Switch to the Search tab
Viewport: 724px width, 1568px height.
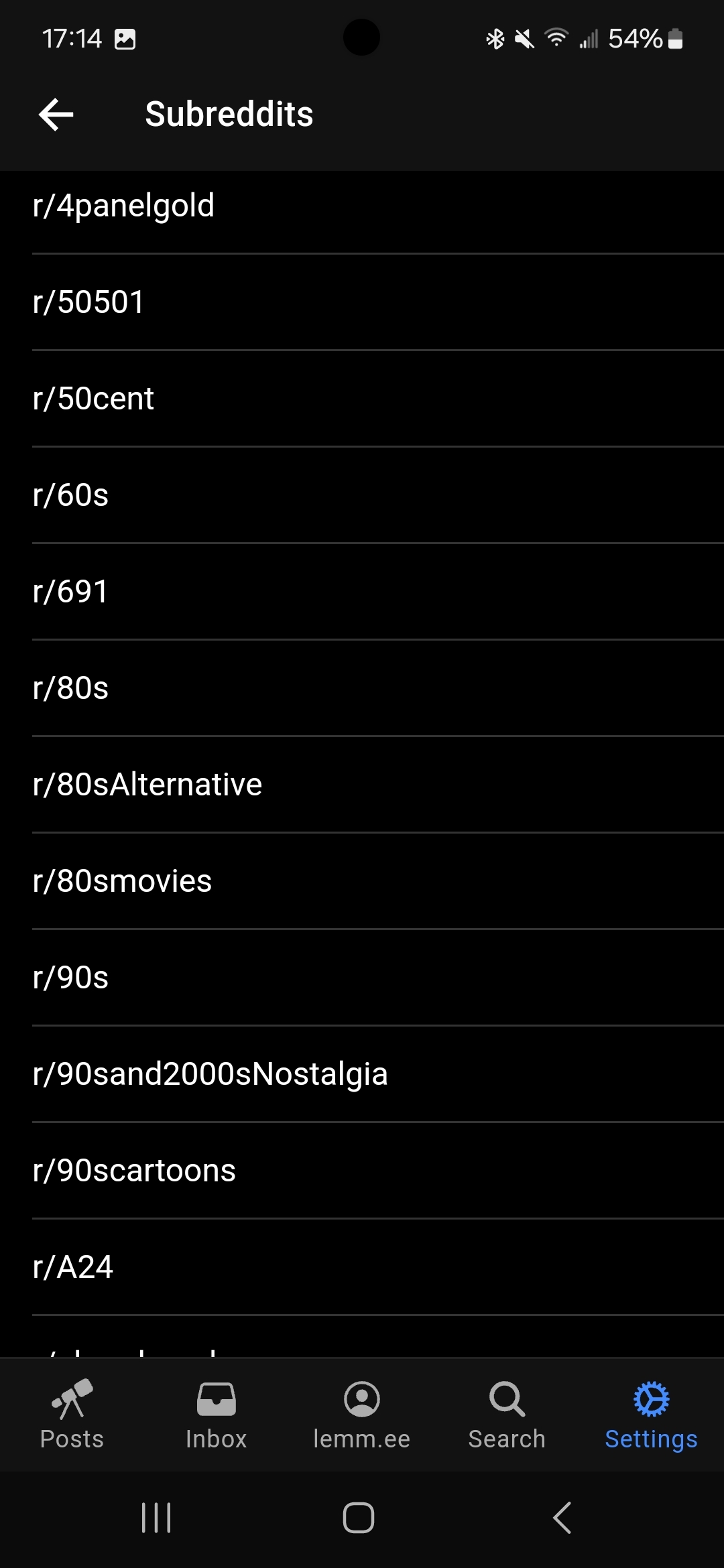[507, 1415]
